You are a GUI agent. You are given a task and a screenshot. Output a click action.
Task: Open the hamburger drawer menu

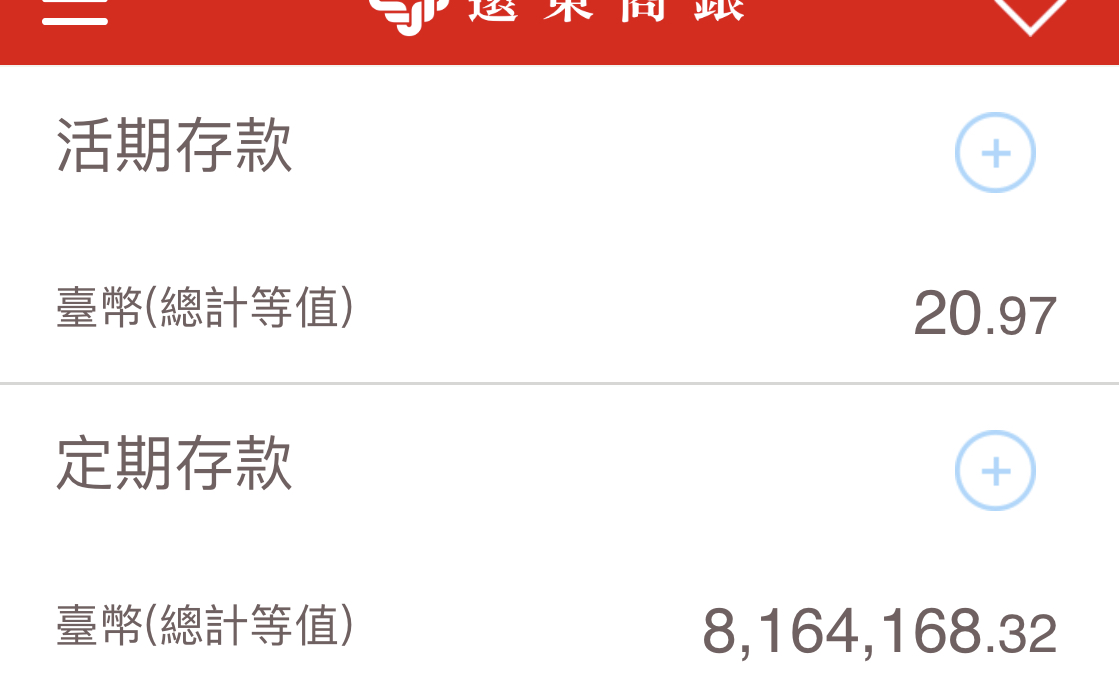74,15
